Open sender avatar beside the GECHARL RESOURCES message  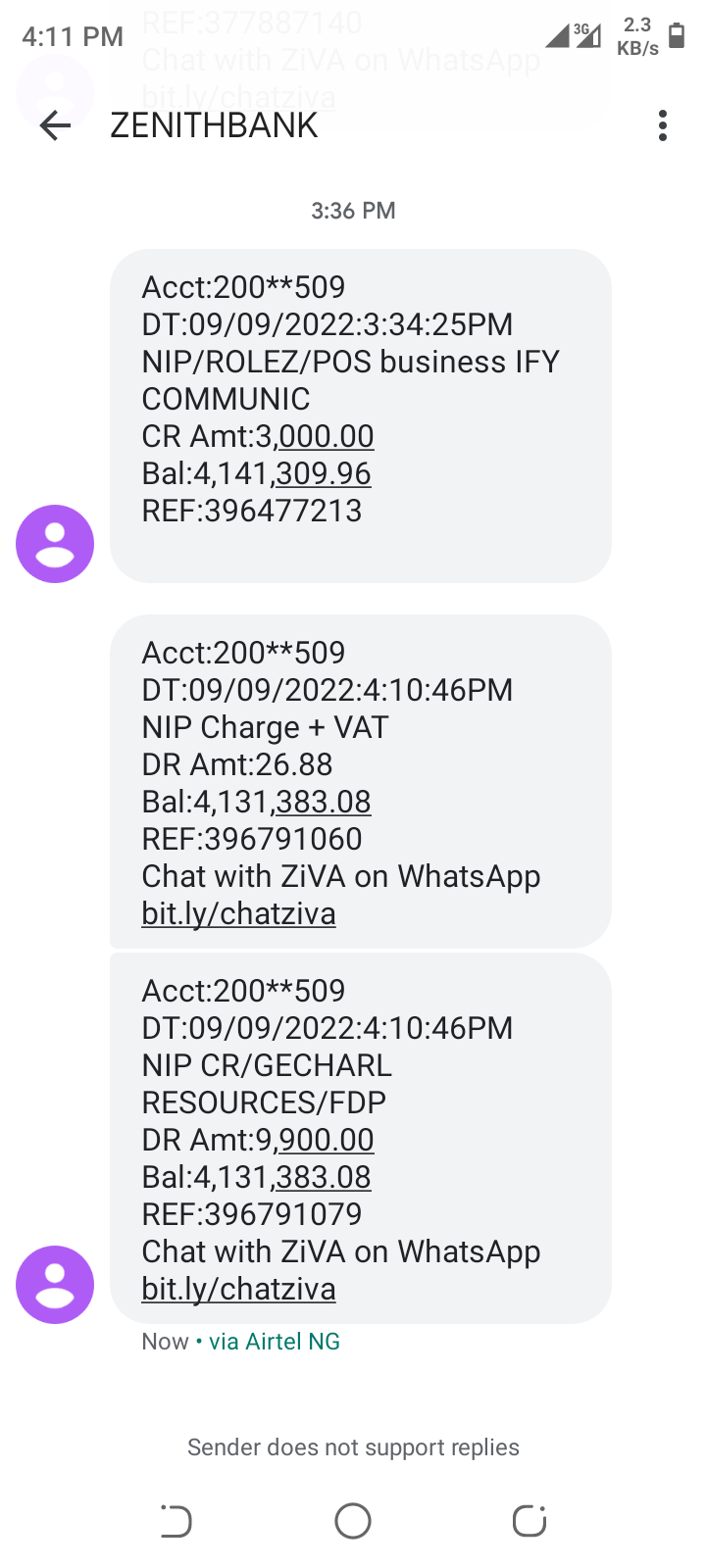55,1285
